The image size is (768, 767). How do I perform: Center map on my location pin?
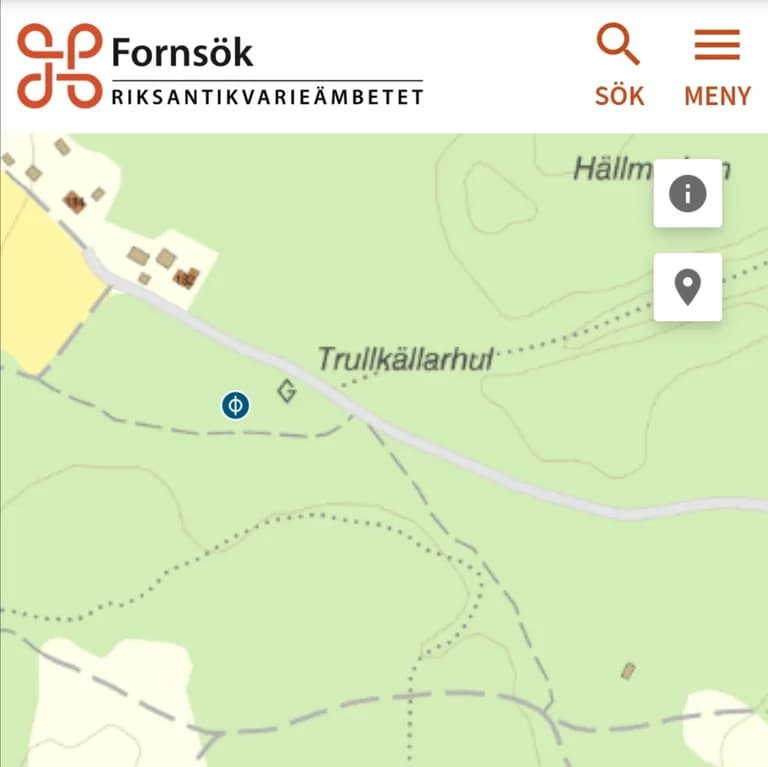tap(687, 287)
